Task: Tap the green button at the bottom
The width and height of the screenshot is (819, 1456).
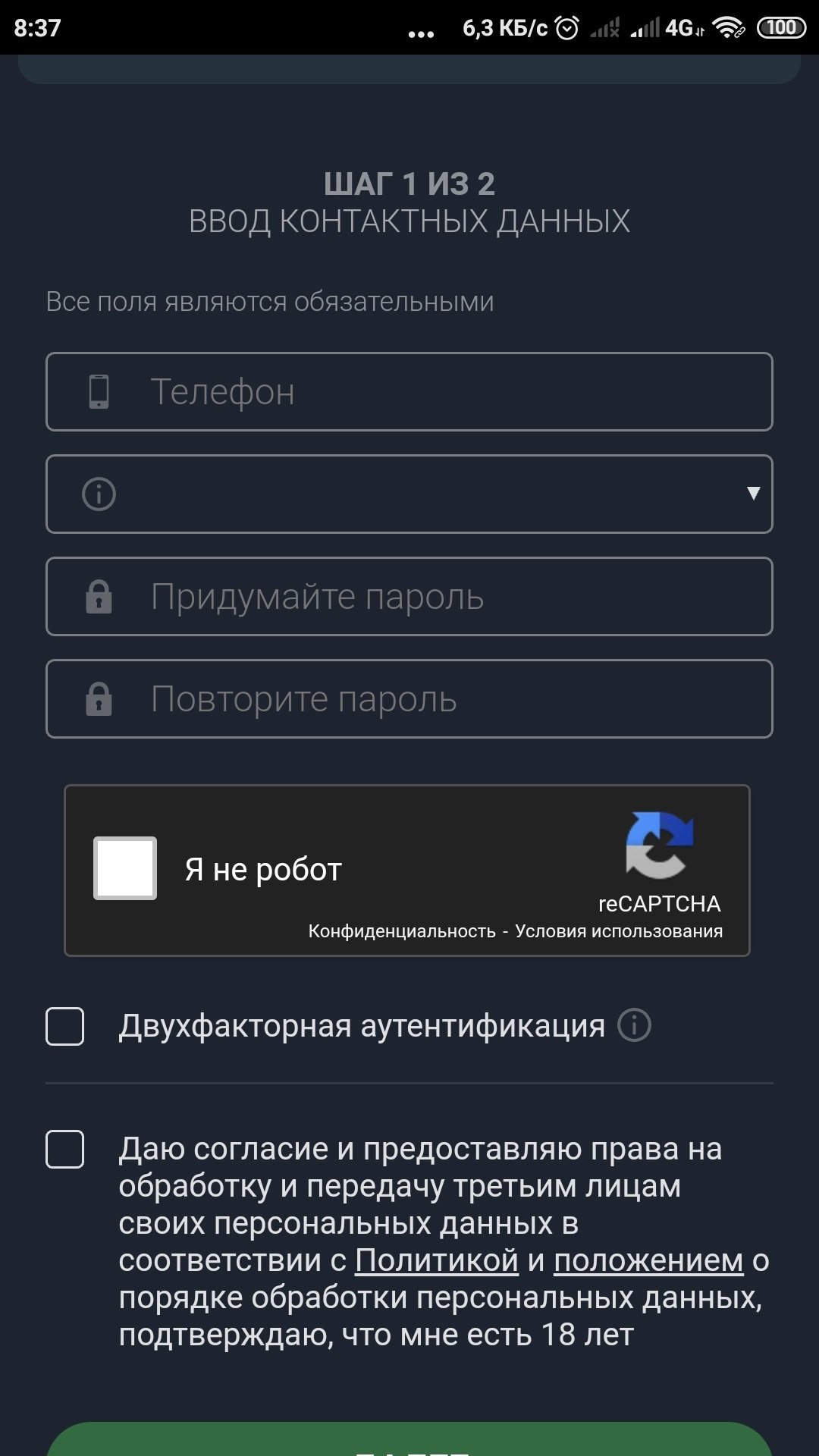Action: coord(409,1441)
